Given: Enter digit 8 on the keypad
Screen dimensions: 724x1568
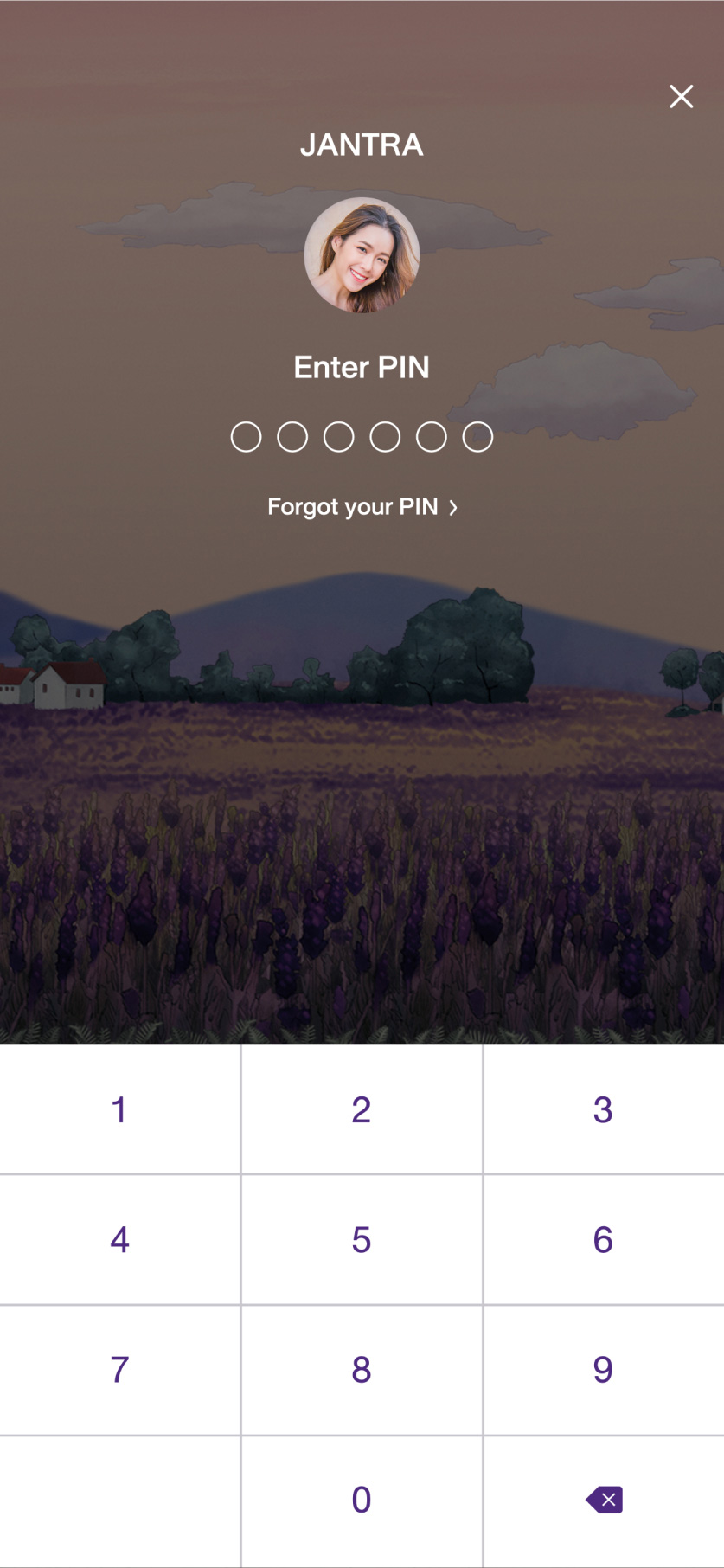Looking at the screenshot, I should (x=362, y=1369).
